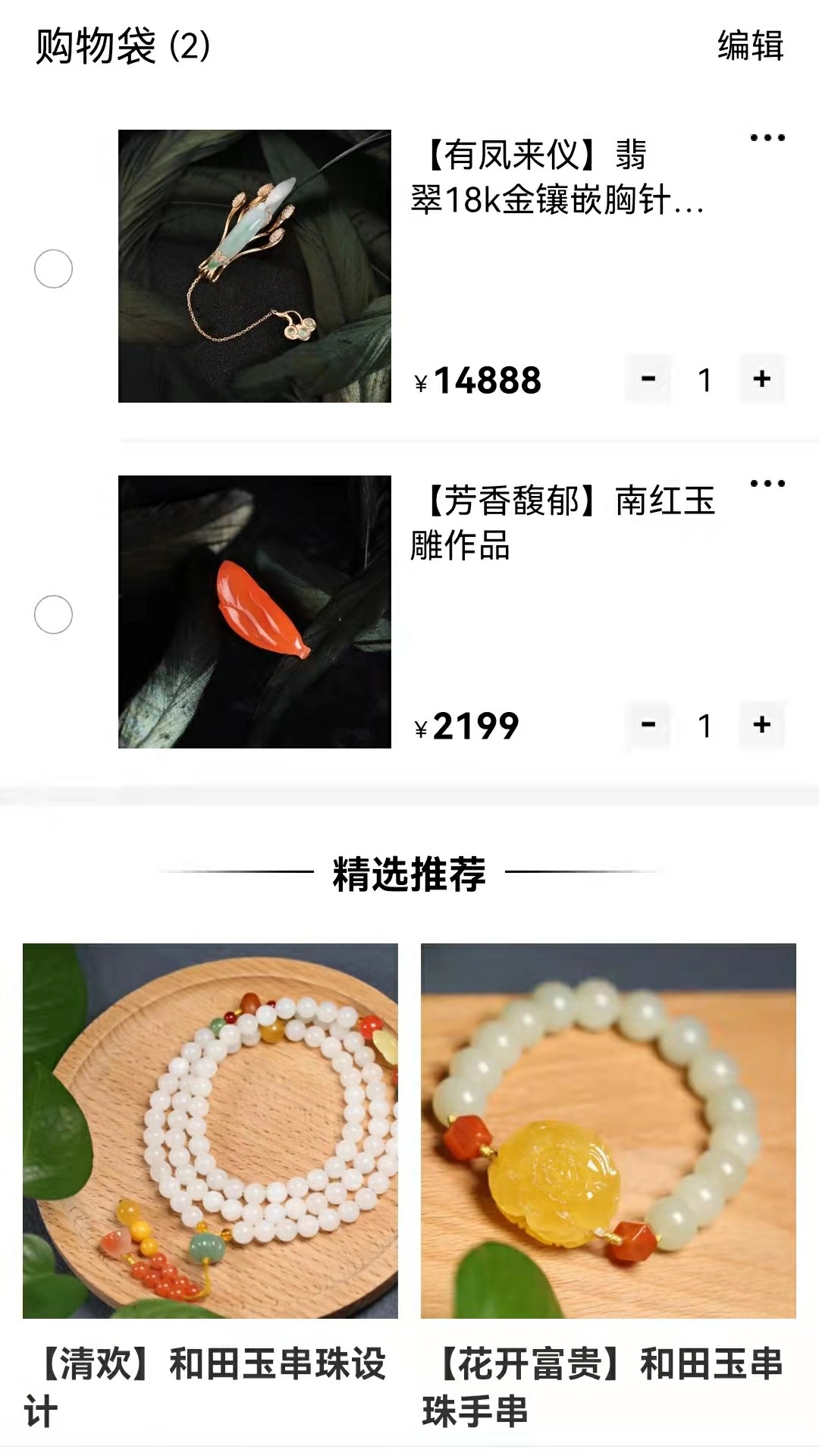Click quantity value 1 of the brooch stepper
This screenshot has height=1456, width=819.
tap(704, 379)
